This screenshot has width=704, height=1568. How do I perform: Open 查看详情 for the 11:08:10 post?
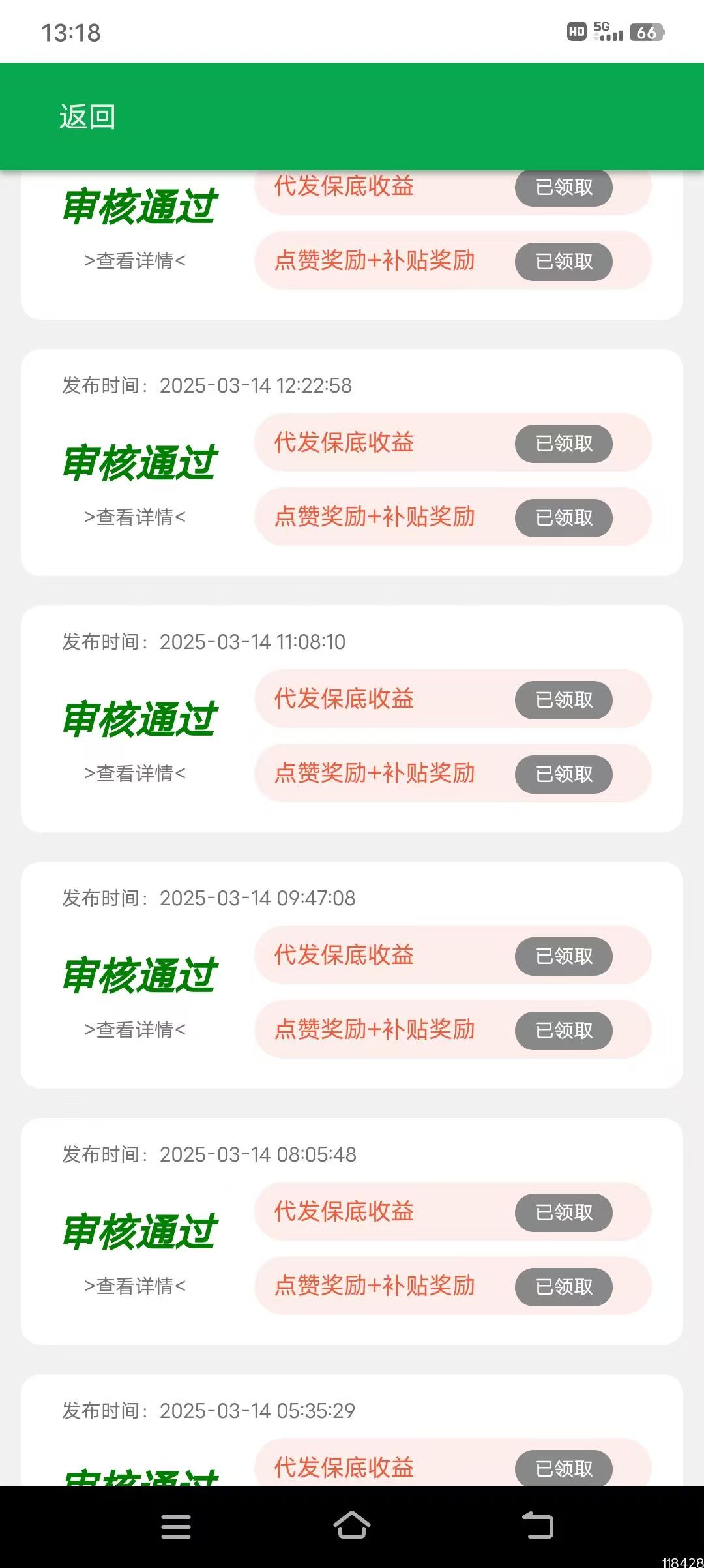135,774
